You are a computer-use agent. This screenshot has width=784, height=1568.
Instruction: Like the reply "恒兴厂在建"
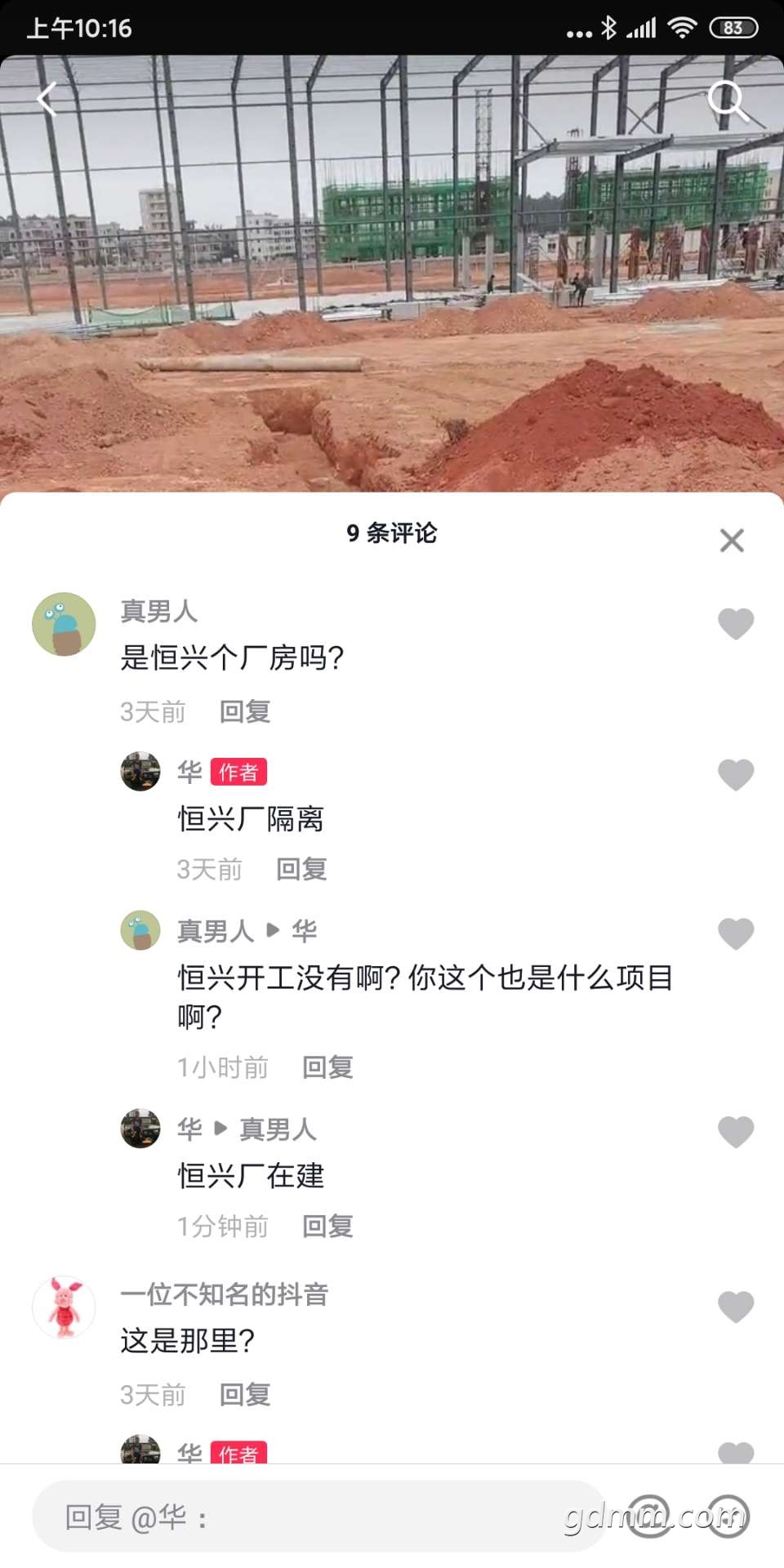pos(735,1132)
